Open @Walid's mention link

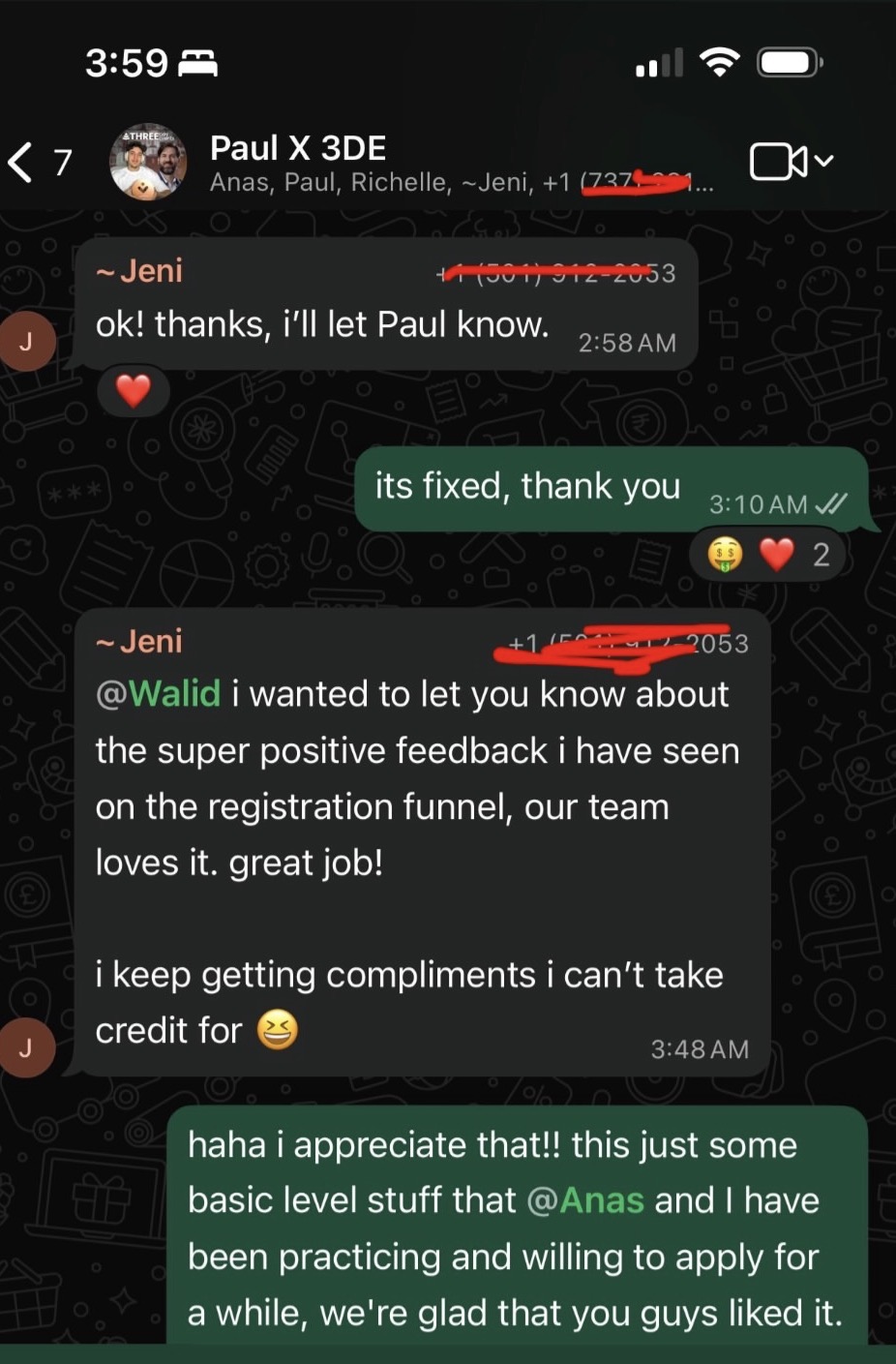pyautogui.click(x=158, y=693)
